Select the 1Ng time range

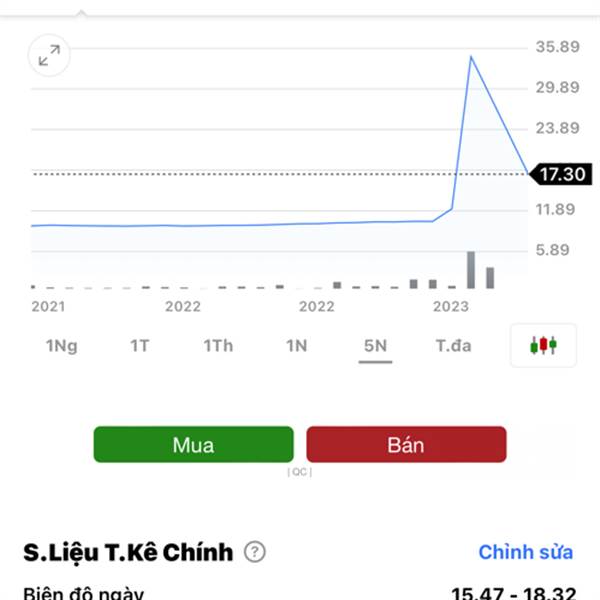click(61, 346)
